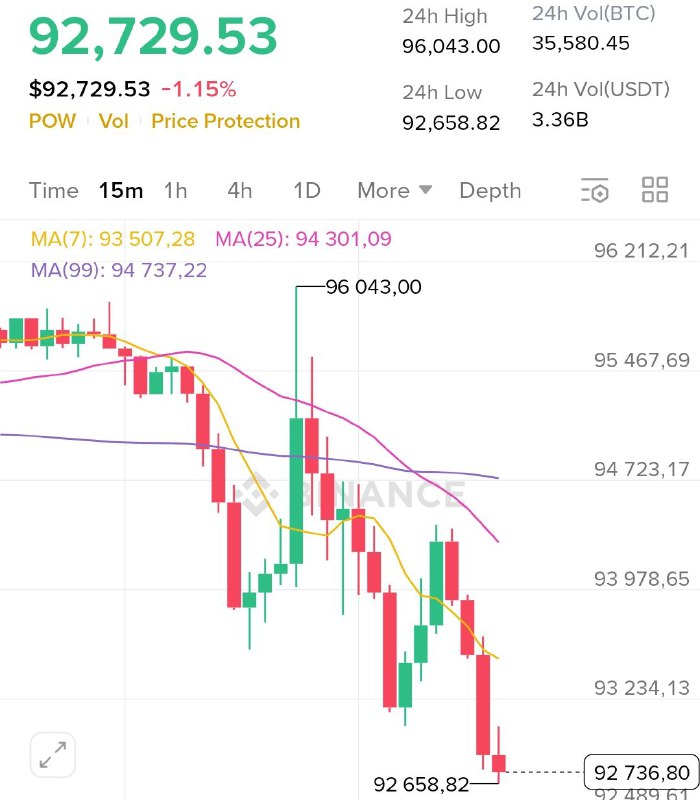Tap the POW tag

coord(53,121)
